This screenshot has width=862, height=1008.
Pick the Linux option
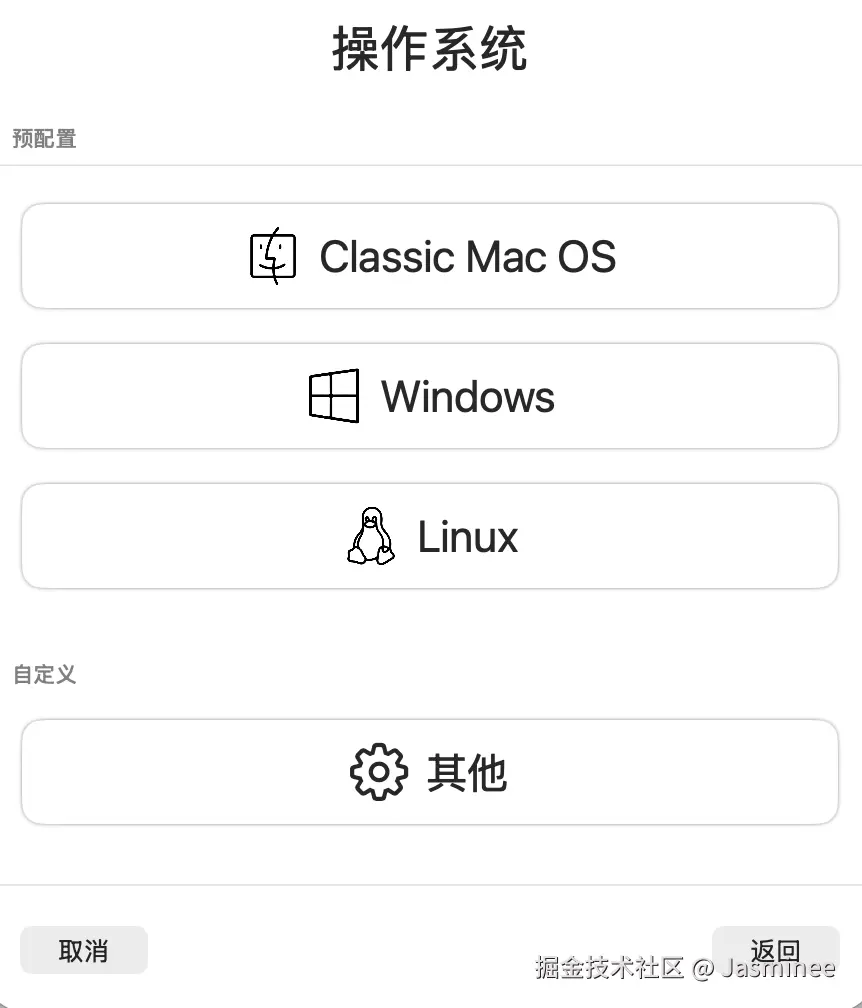coord(430,537)
